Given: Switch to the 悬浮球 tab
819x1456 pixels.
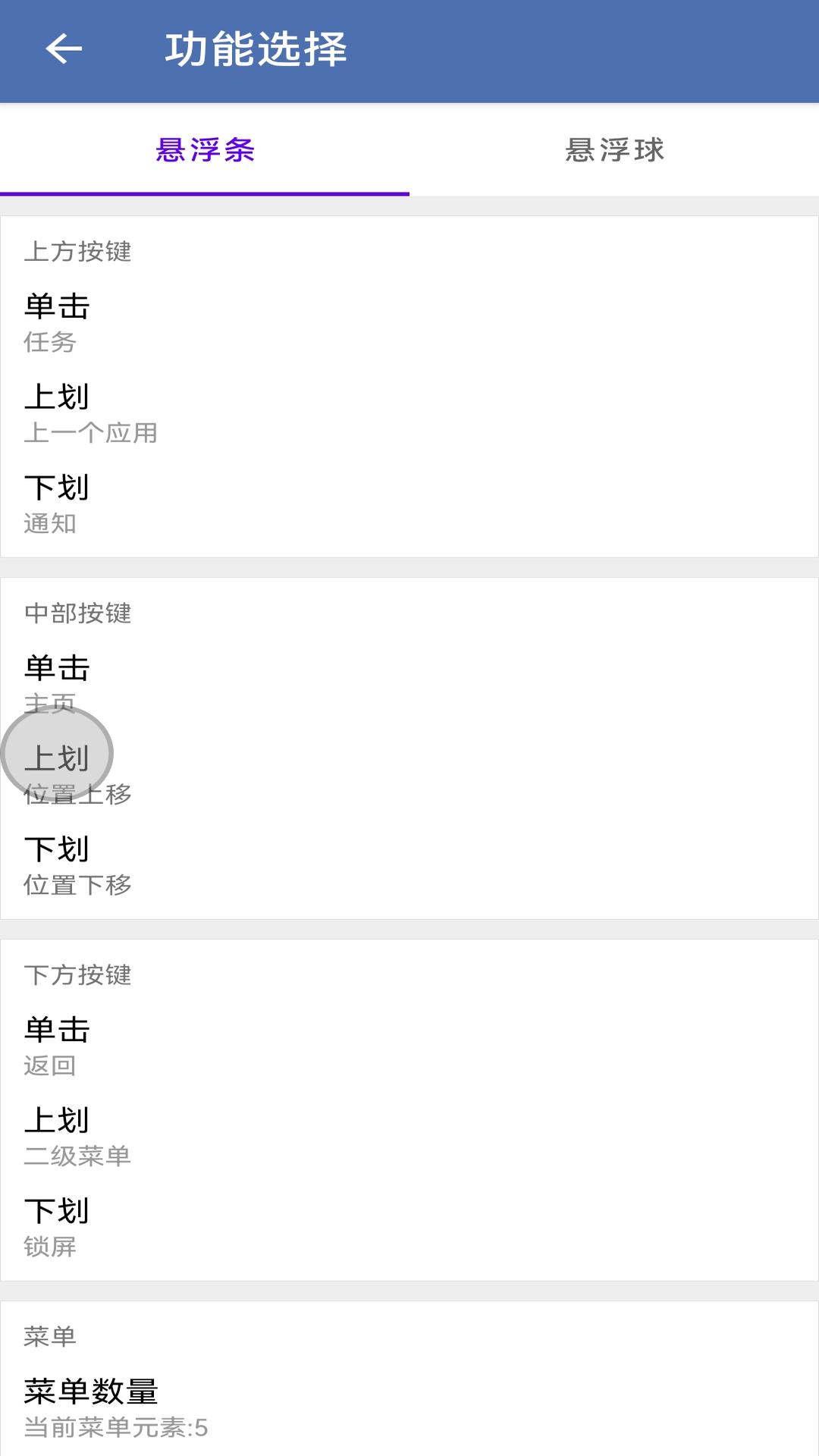Looking at the screenshot, I should point(613,149).
